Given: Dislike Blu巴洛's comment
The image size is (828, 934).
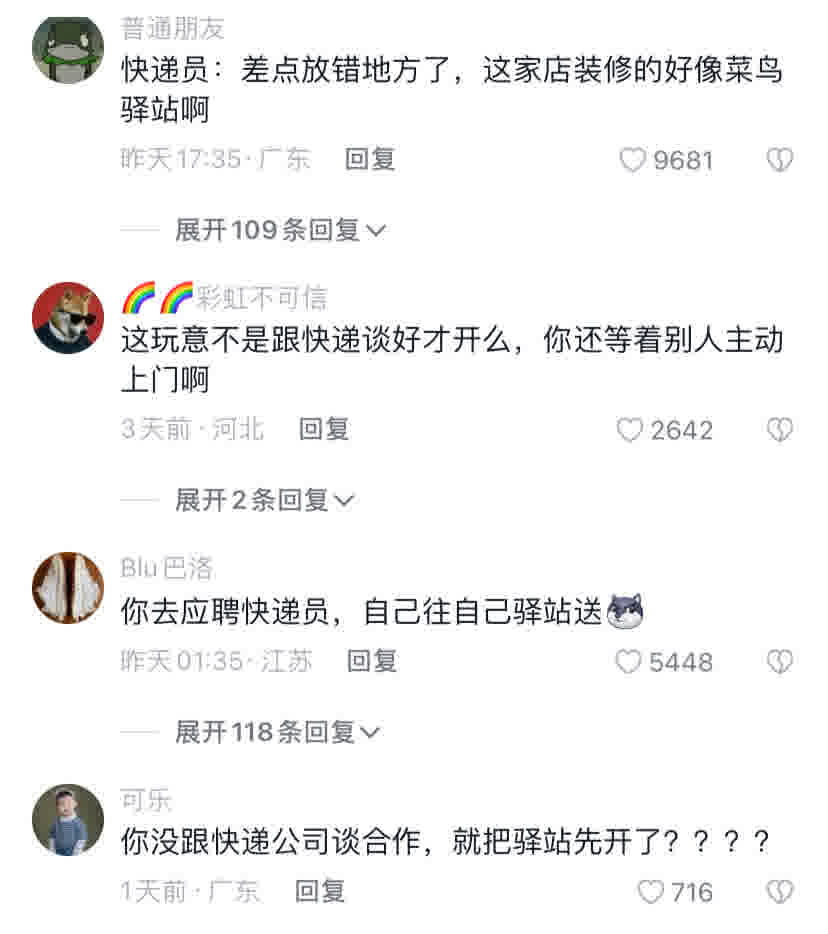Looking at the screenshot, I should (779, 662).
